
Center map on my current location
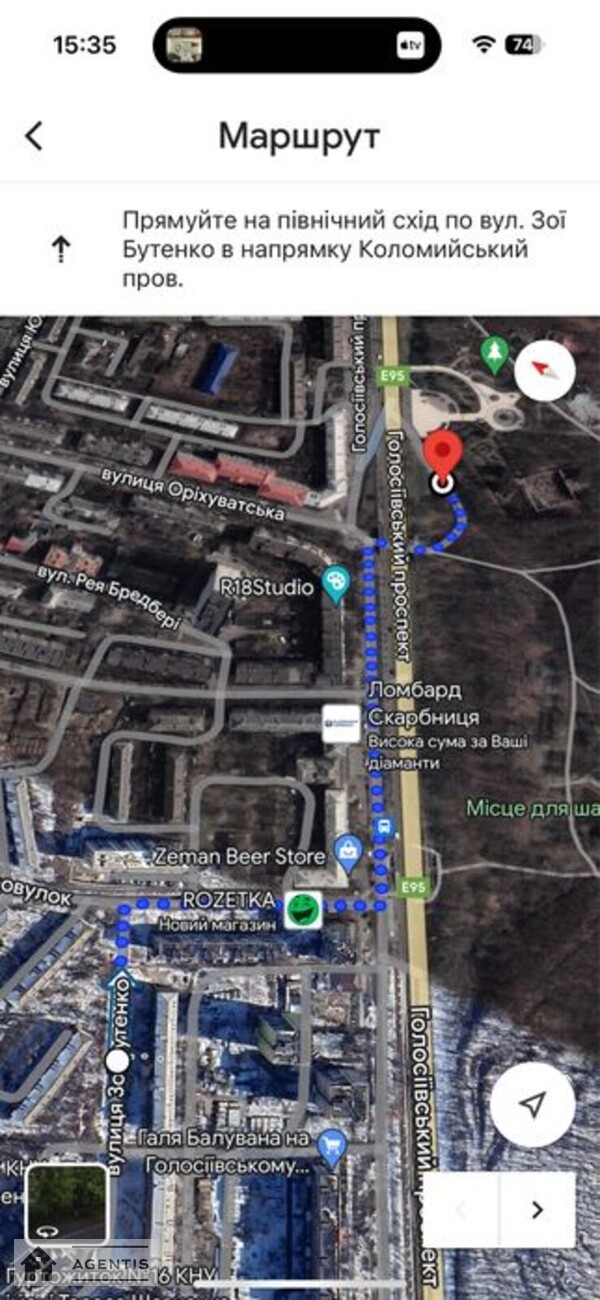coord(533,1104)
